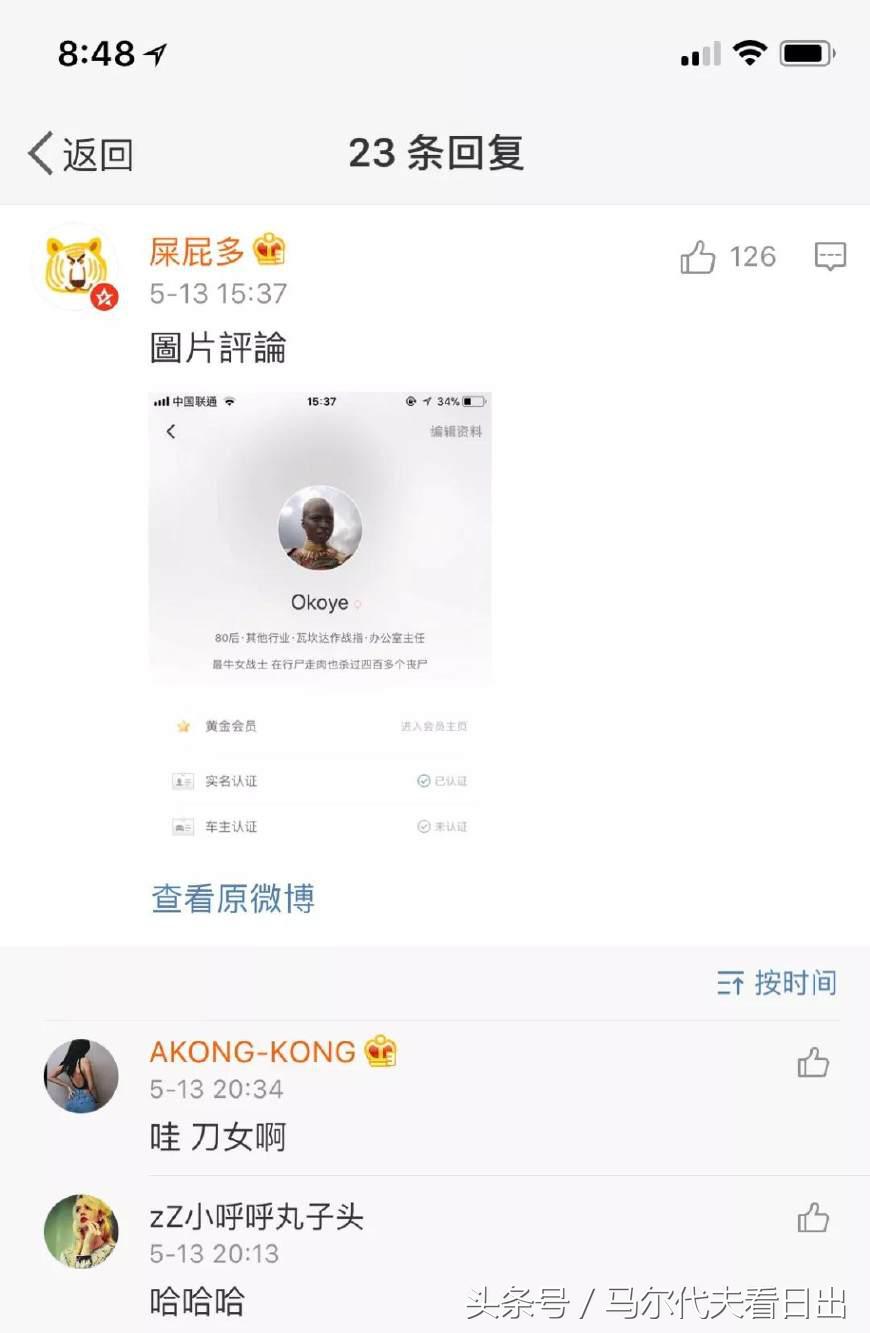The height and width of the screenshot is (1333, 870).
Task: Like zZ小呼呼丸子头's comment 哈哈哈
Action: [x=813, y=1219]
